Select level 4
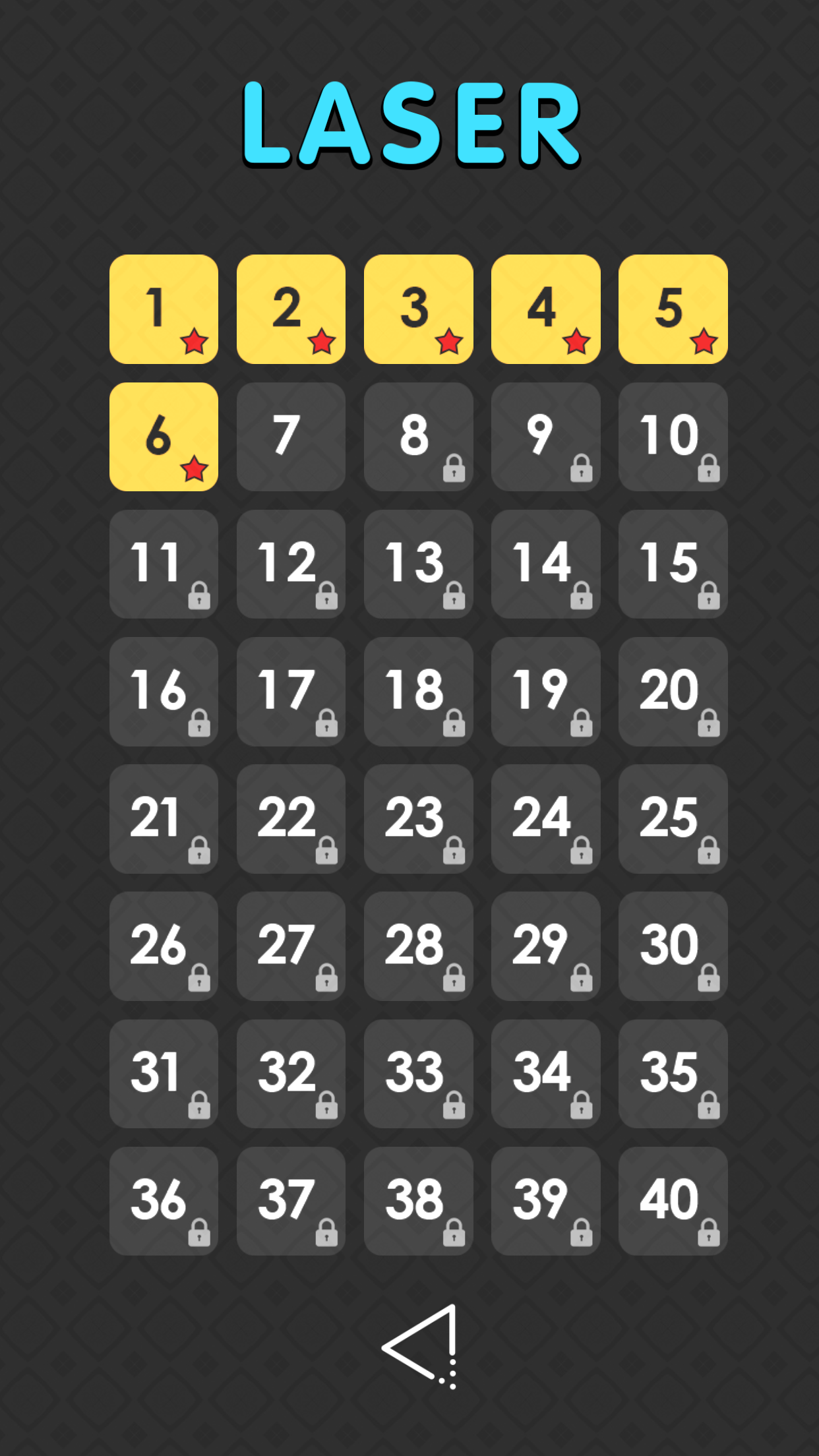819x1456 pixels. click(546, 309)
